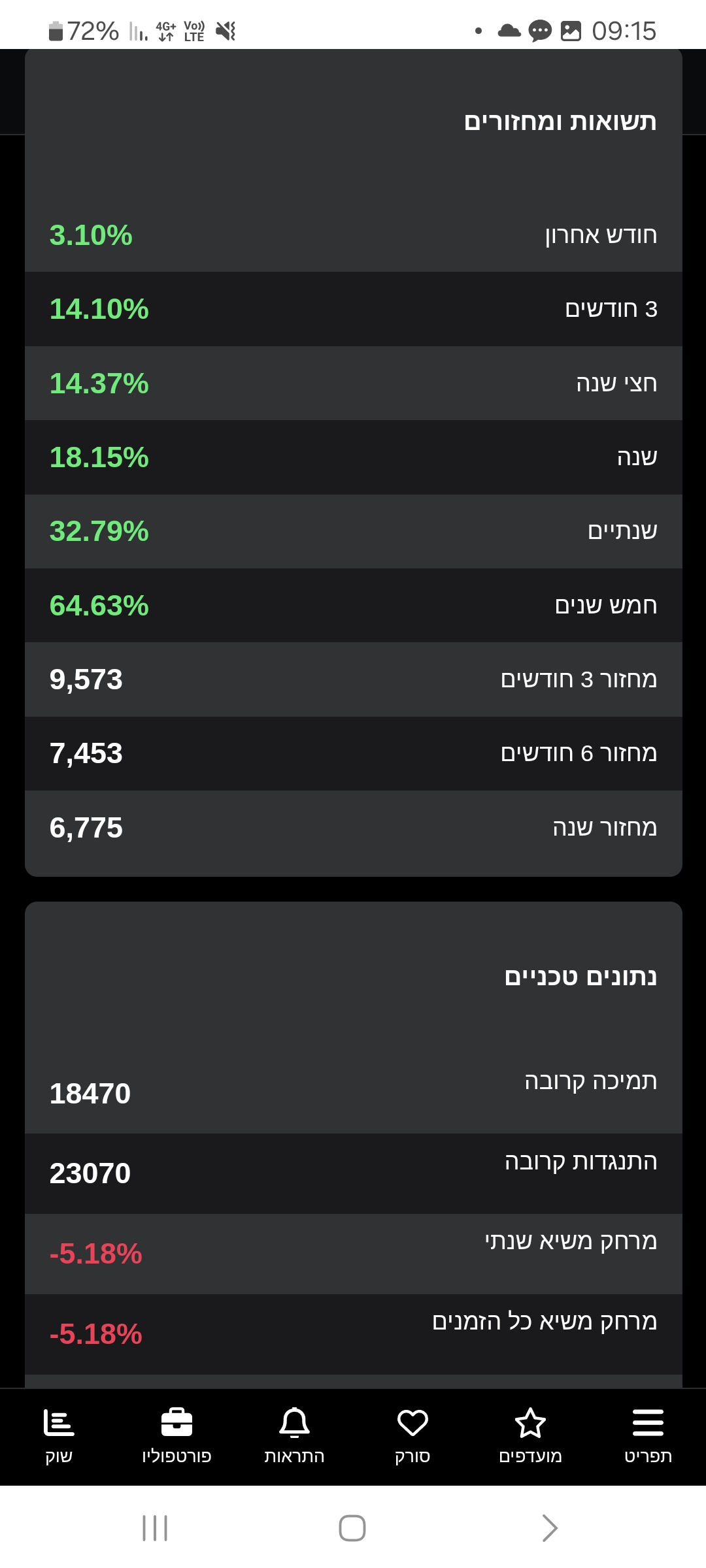Switch to the פורטפוליו (portfolio) tab
706x1568 pixels.
[x=176, y=1435]
